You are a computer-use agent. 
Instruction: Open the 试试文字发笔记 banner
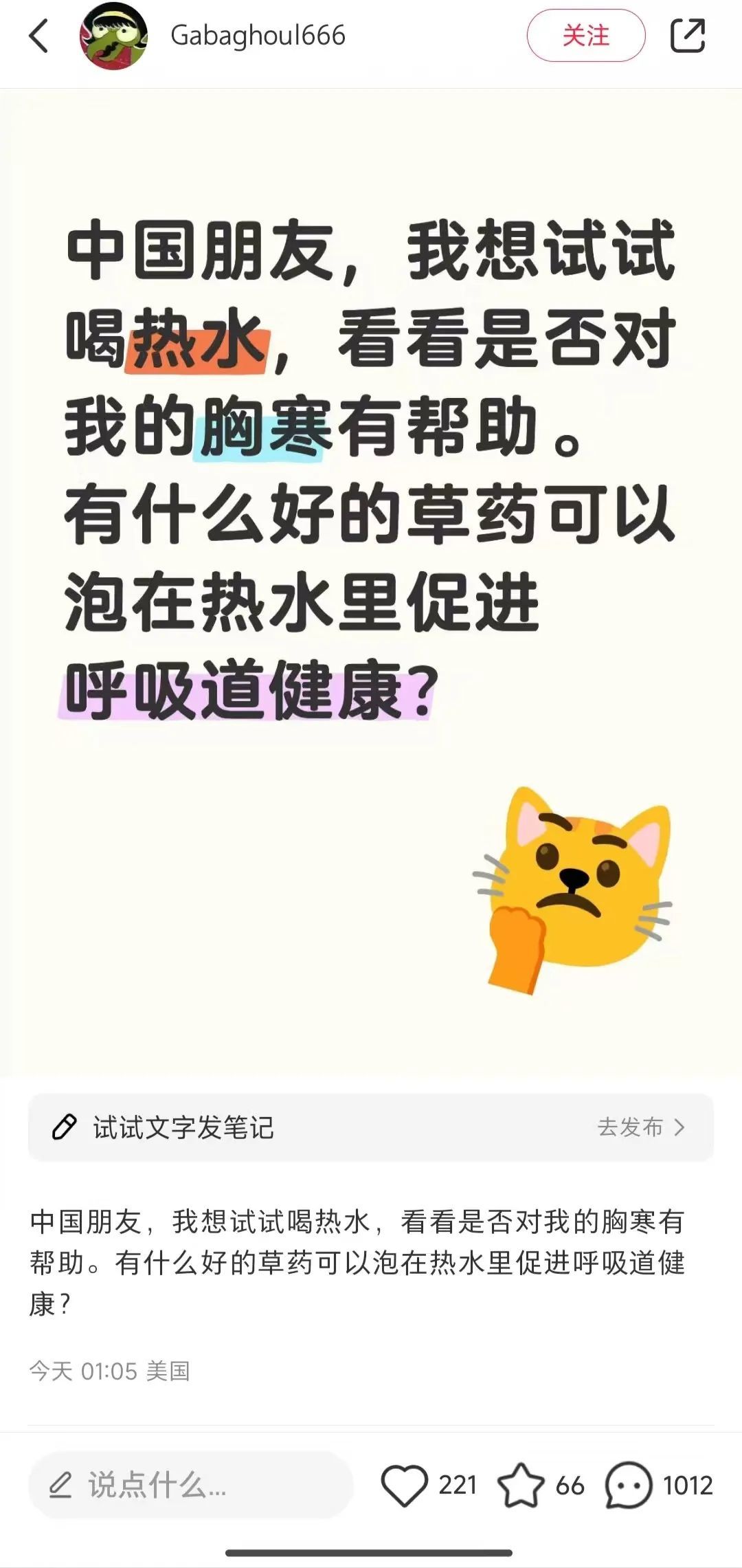pyautogui.click(x=370, y=1127)
